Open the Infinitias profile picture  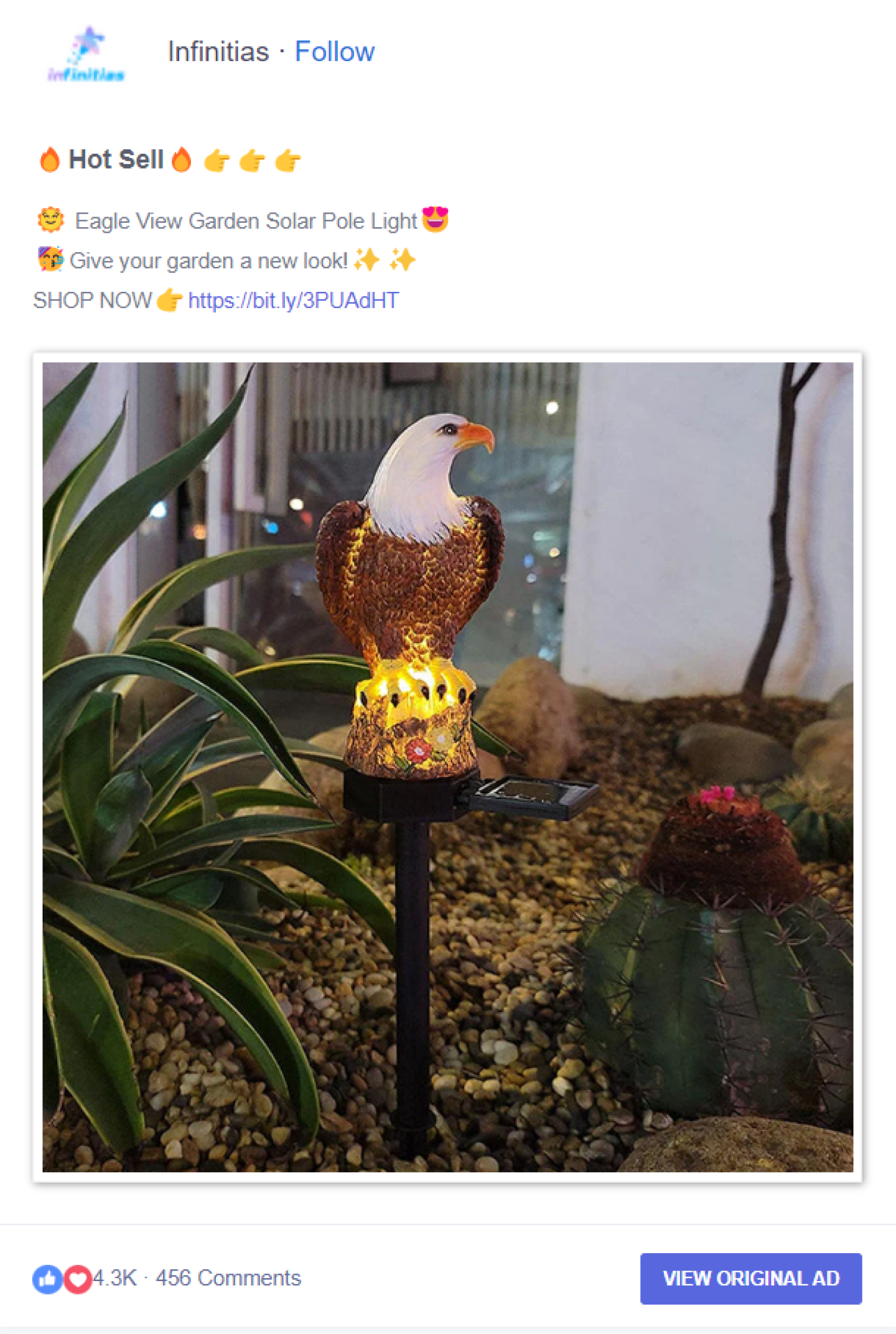click(86, 55)
